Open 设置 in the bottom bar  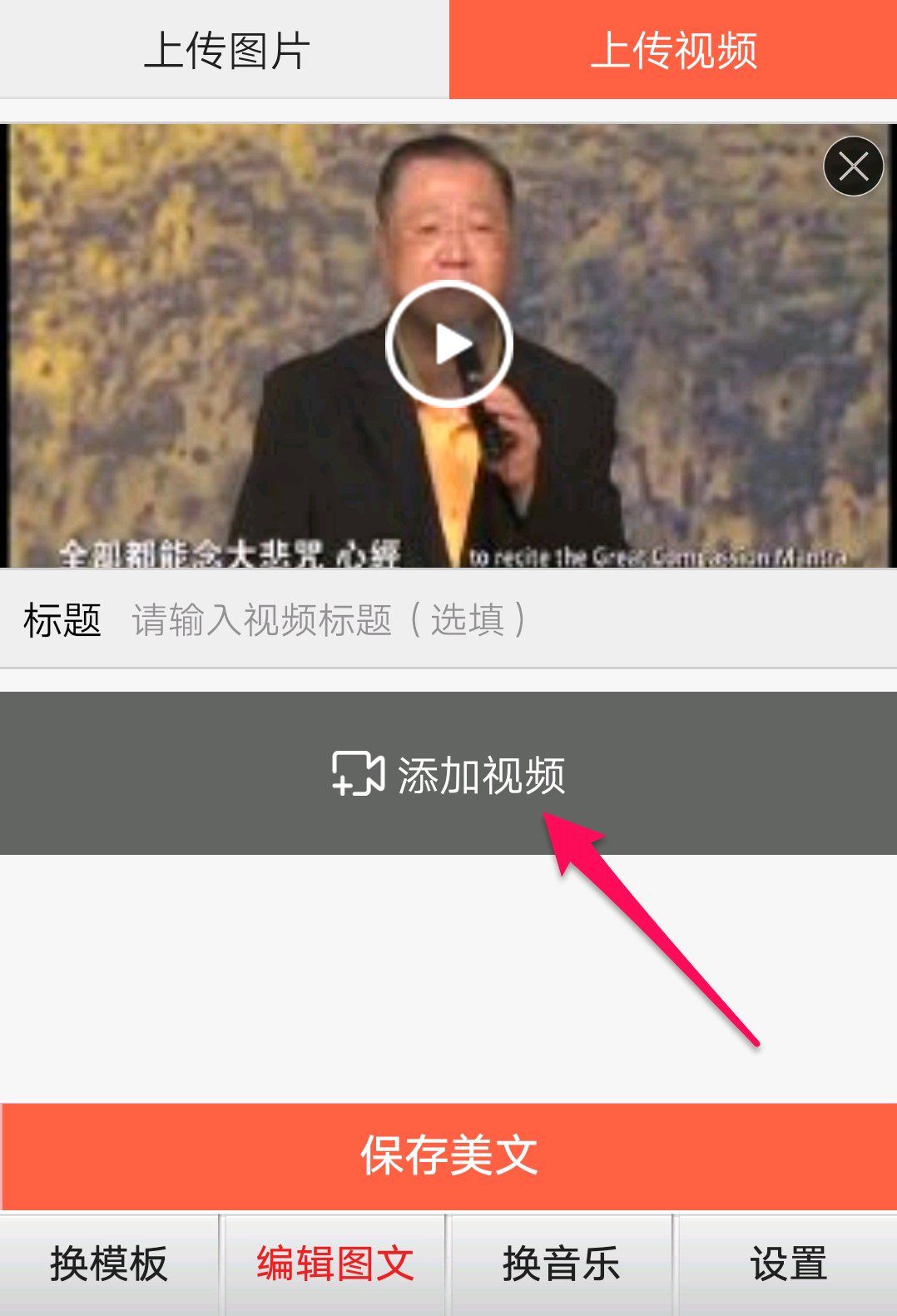pos(788,1264)
